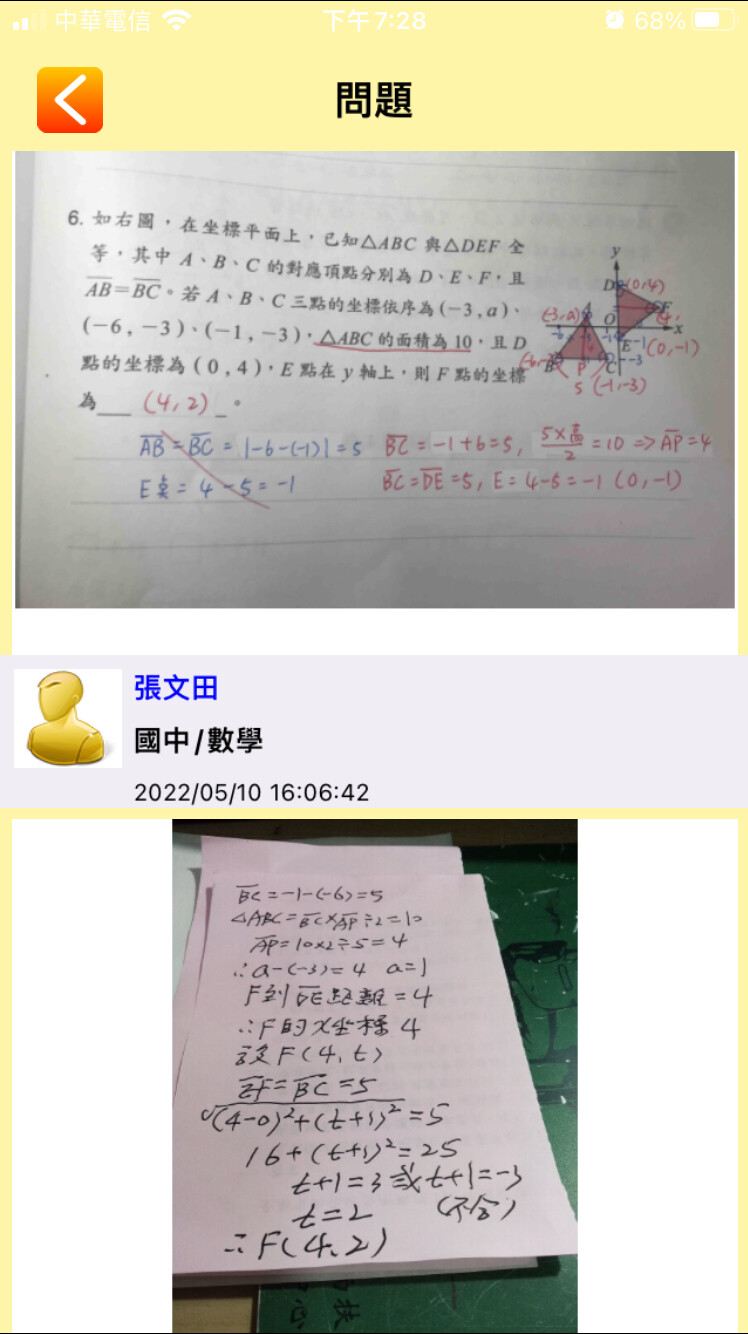Viewport: 748px width, 1334px height.
Task: Open the question photo at the top
Action: [x=375, y=380]
